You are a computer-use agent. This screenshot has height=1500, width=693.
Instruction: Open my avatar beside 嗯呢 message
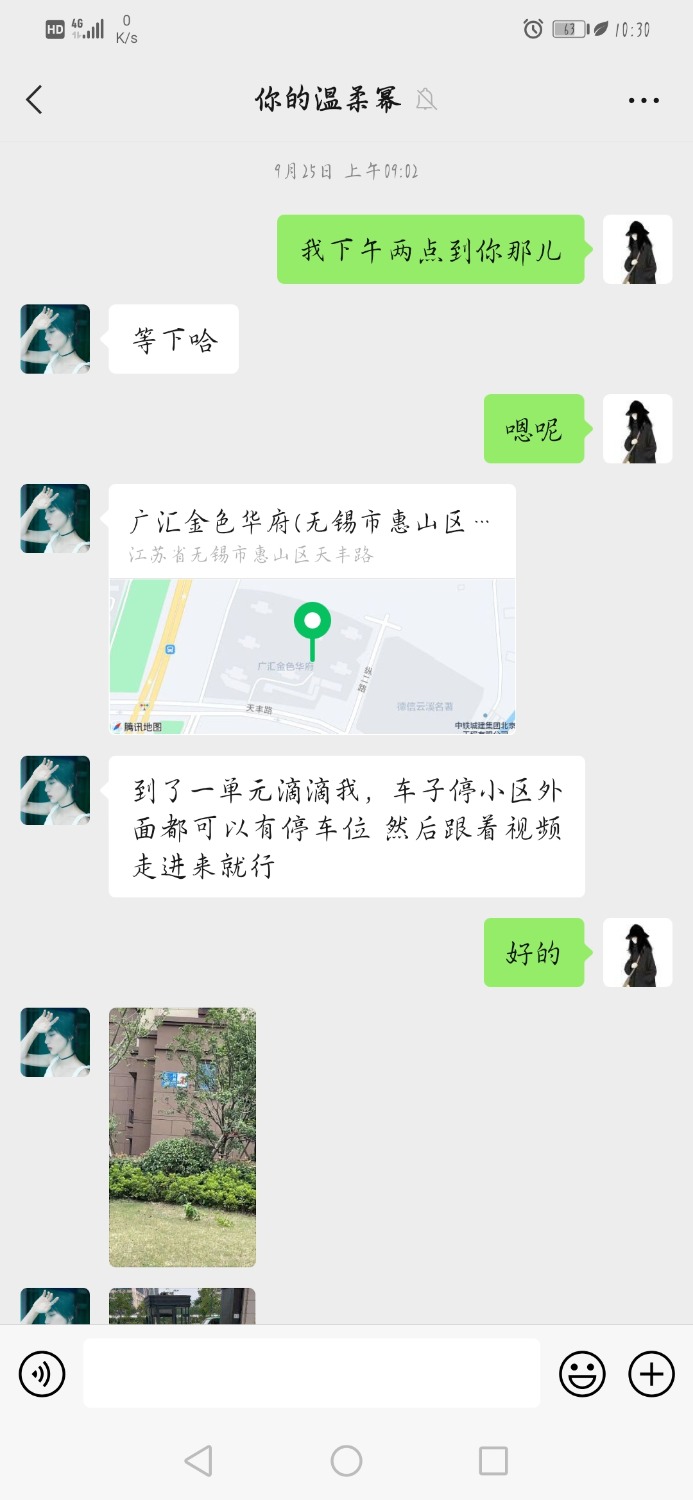pyautogui.click(x=637, y=429)
